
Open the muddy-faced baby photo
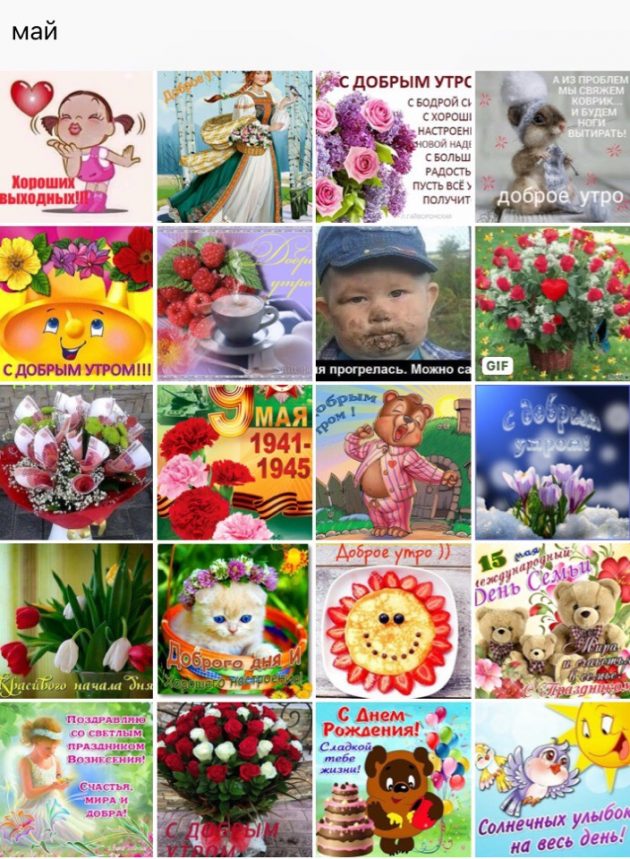pos(393,304)
